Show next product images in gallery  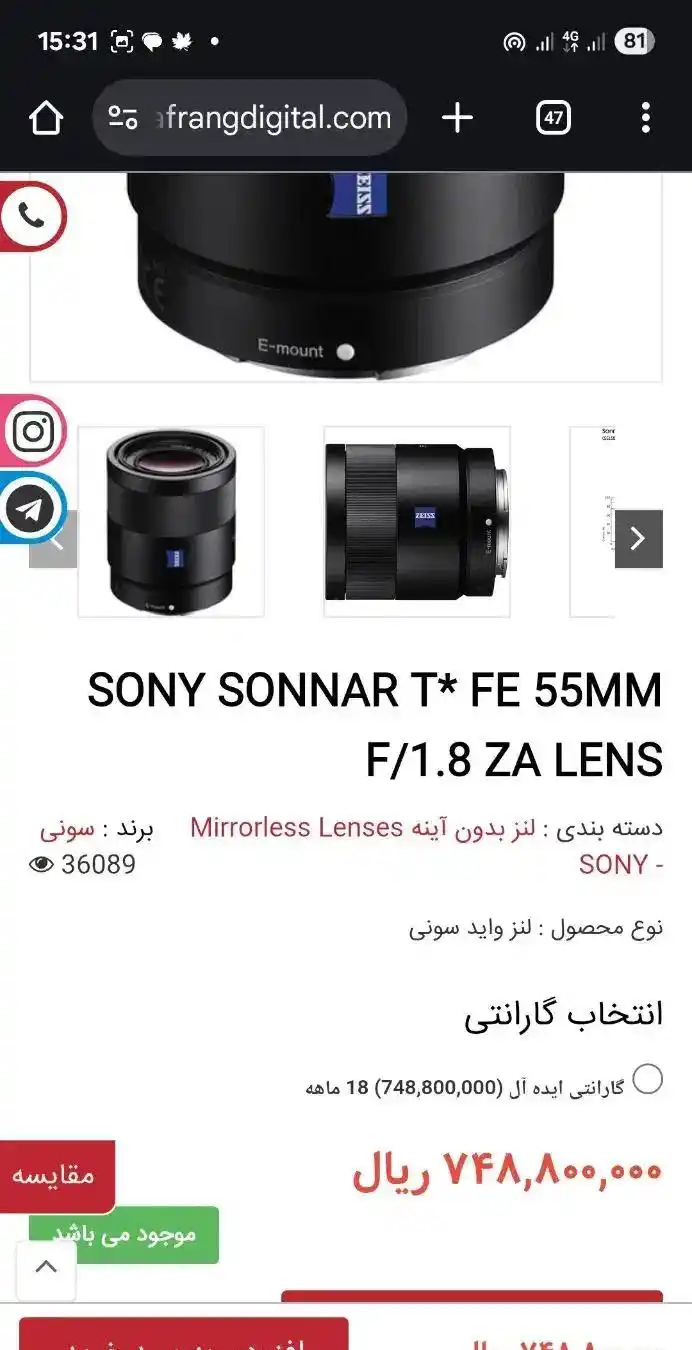coord(638,539)
